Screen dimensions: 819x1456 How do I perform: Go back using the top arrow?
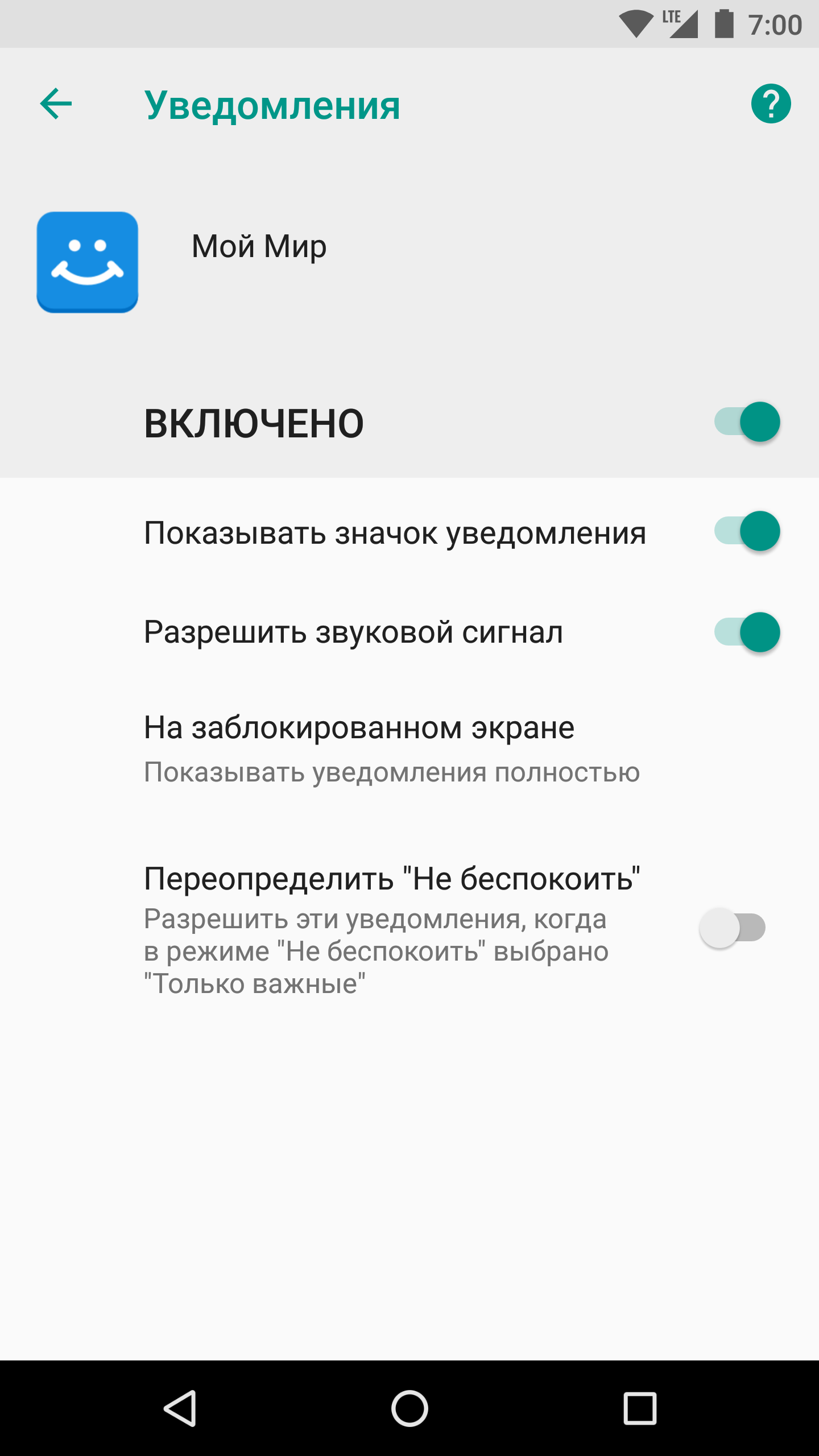(x=56, y=104)
